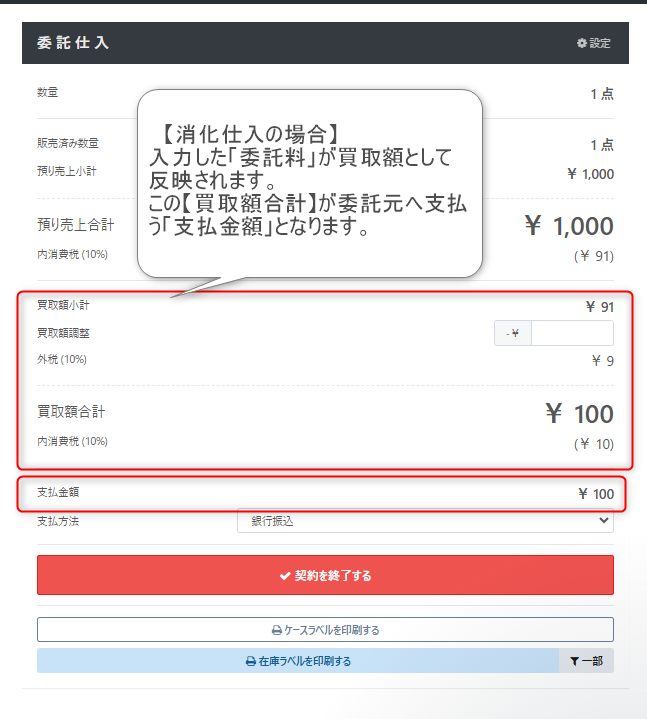Expand the 支払方法 dropdown showing 銀行振込

[425, 521]
